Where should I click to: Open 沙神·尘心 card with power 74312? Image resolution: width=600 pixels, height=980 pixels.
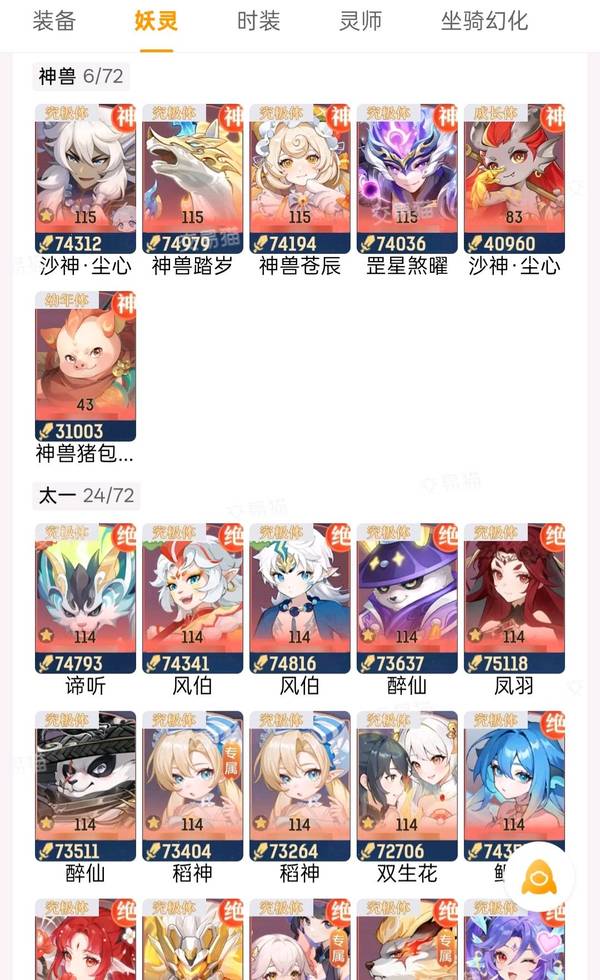tap(85, 178)
